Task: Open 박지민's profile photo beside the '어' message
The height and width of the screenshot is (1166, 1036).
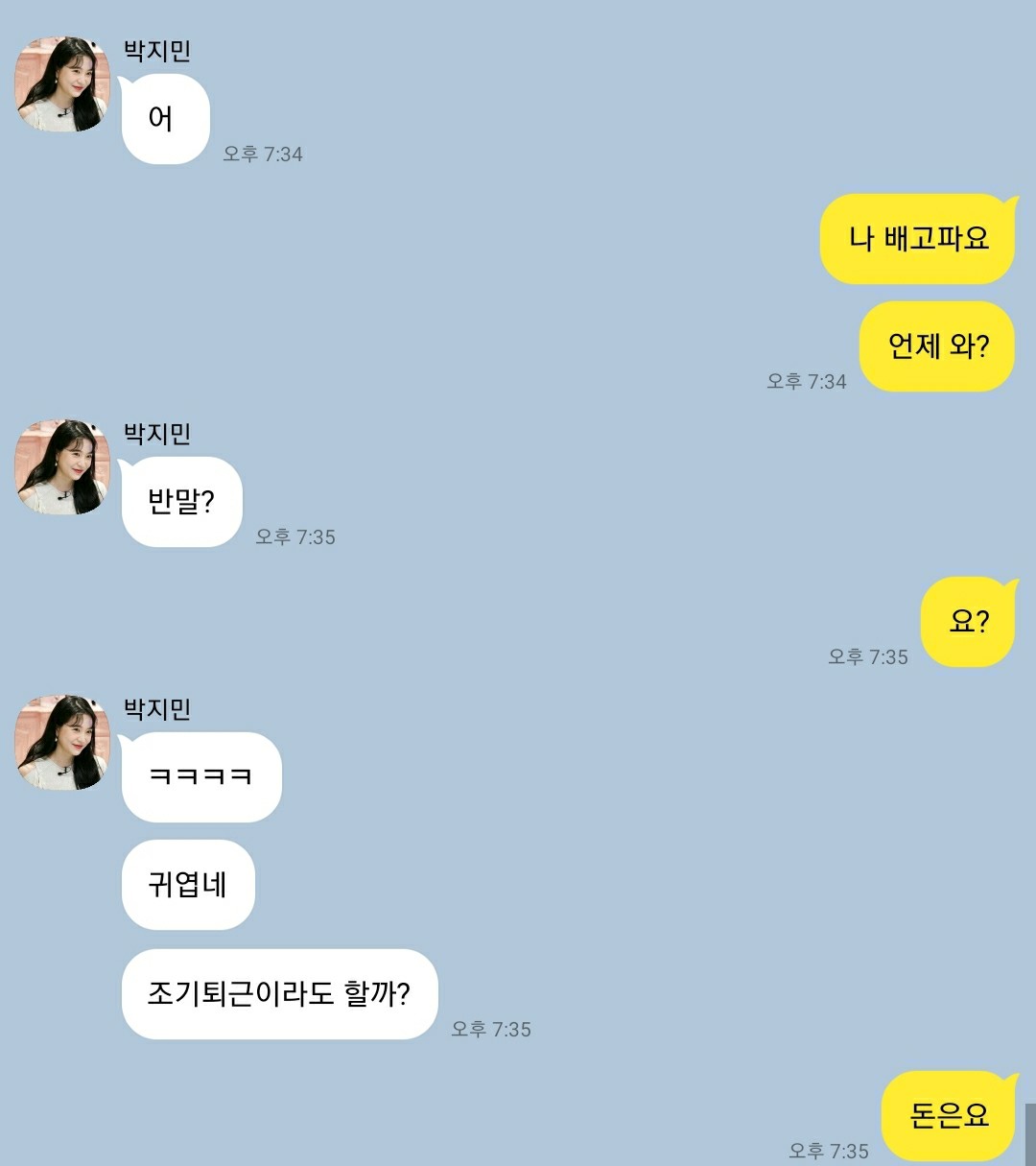Action: pyautogui.click(x=62, y=84)
